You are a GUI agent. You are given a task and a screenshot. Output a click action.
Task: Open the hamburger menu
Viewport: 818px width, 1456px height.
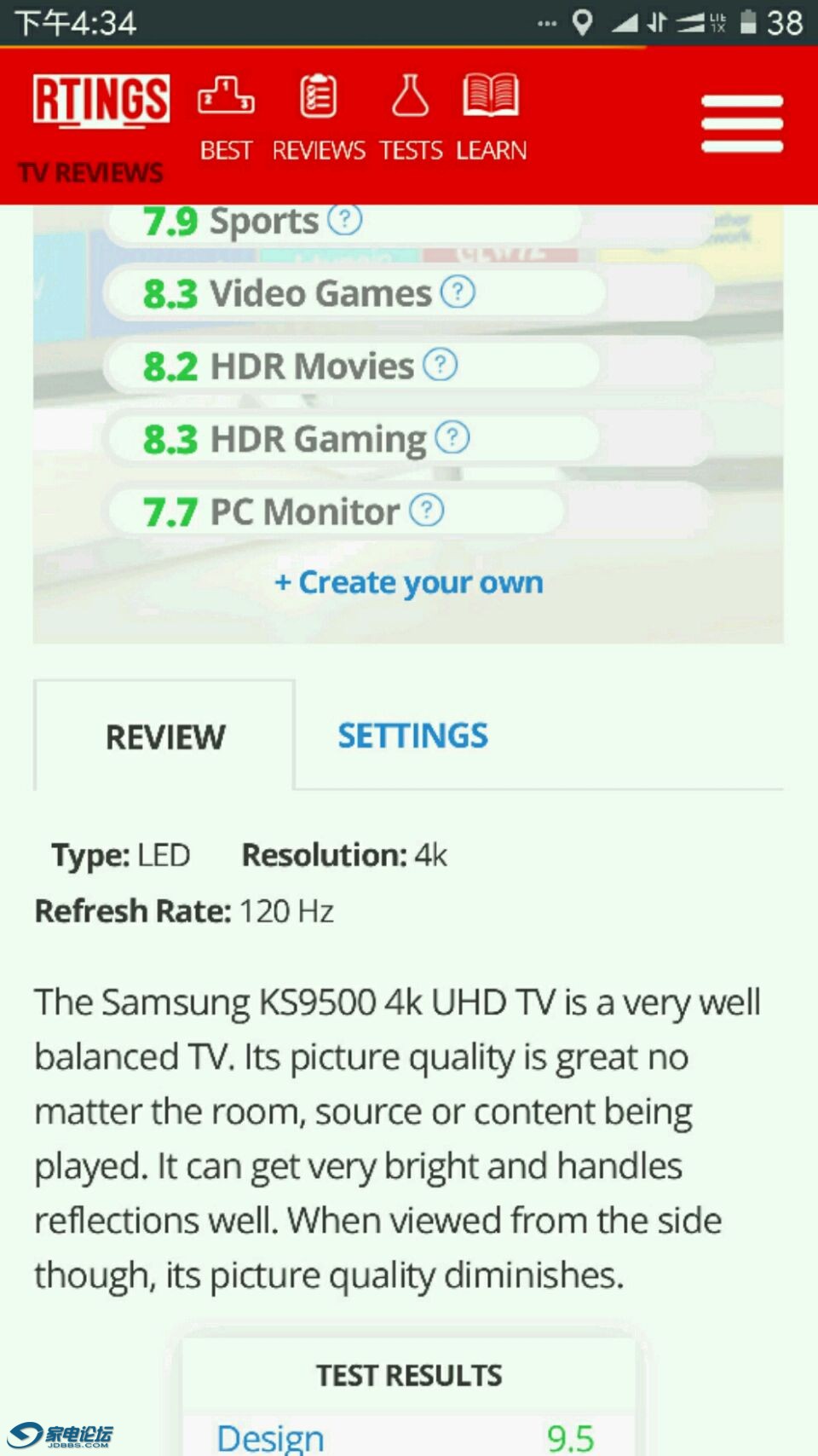tap(741, 124)
